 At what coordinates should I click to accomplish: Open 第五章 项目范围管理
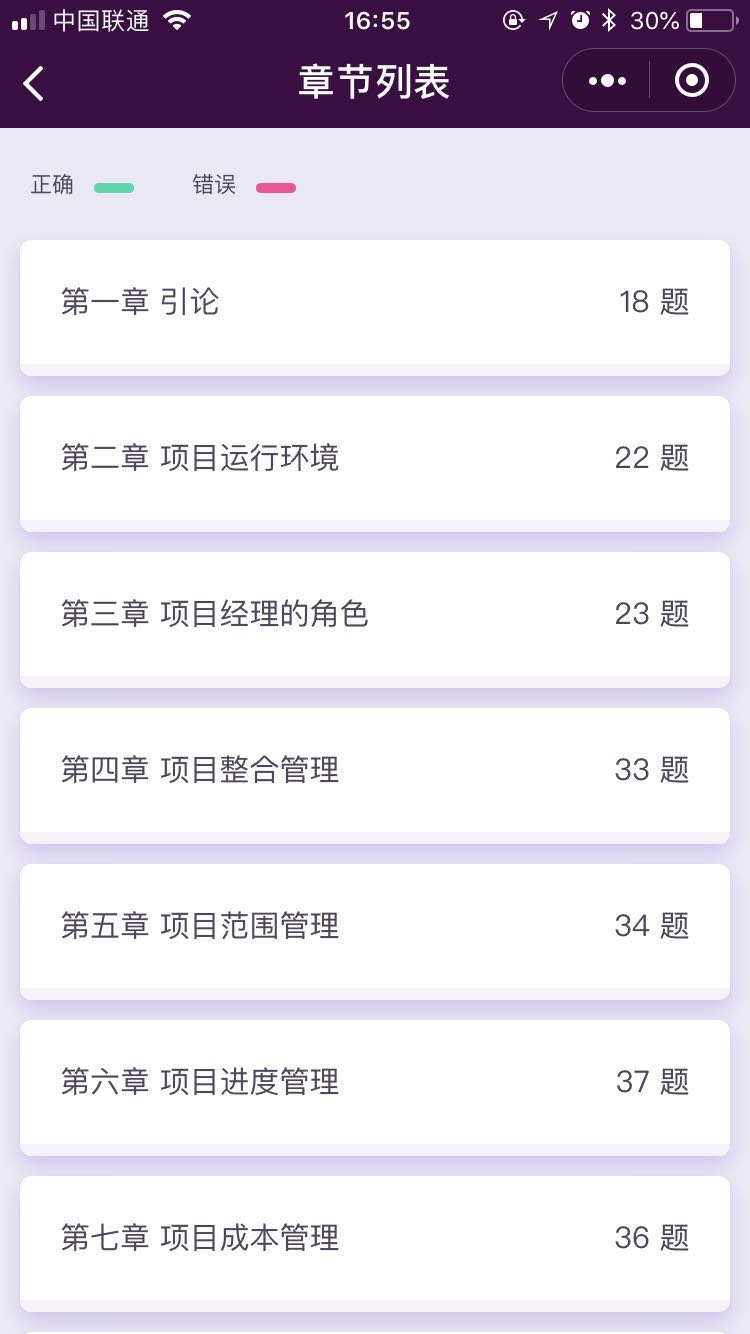(375, 932)
